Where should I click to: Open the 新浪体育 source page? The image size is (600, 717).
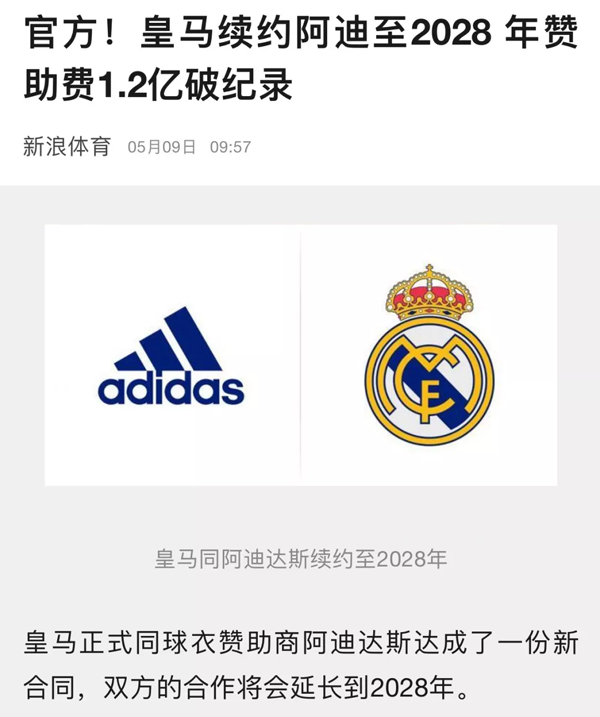click(x=67, y=147)
